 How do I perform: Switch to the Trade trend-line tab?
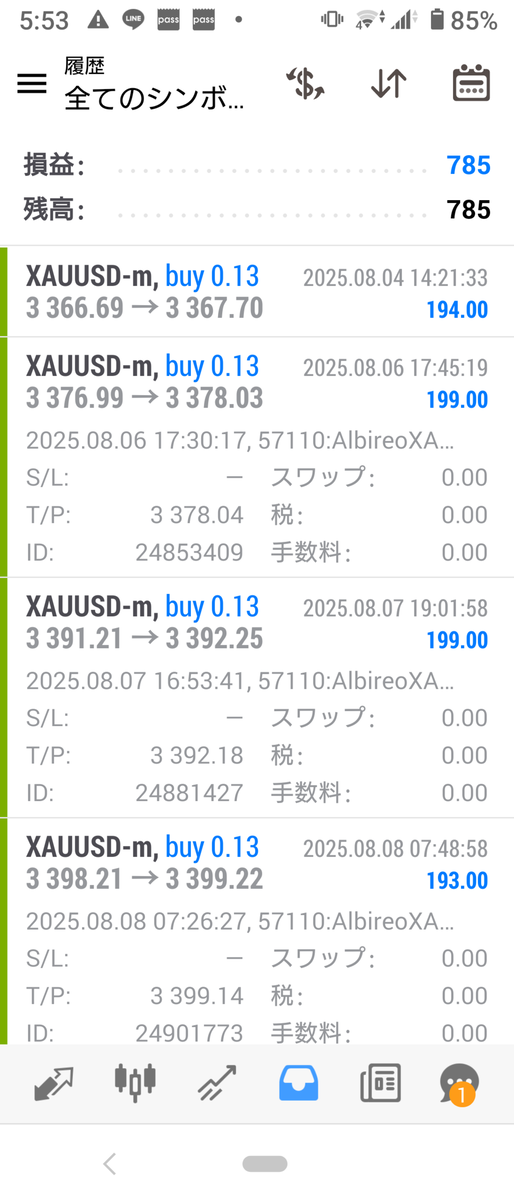point(217,1082)
